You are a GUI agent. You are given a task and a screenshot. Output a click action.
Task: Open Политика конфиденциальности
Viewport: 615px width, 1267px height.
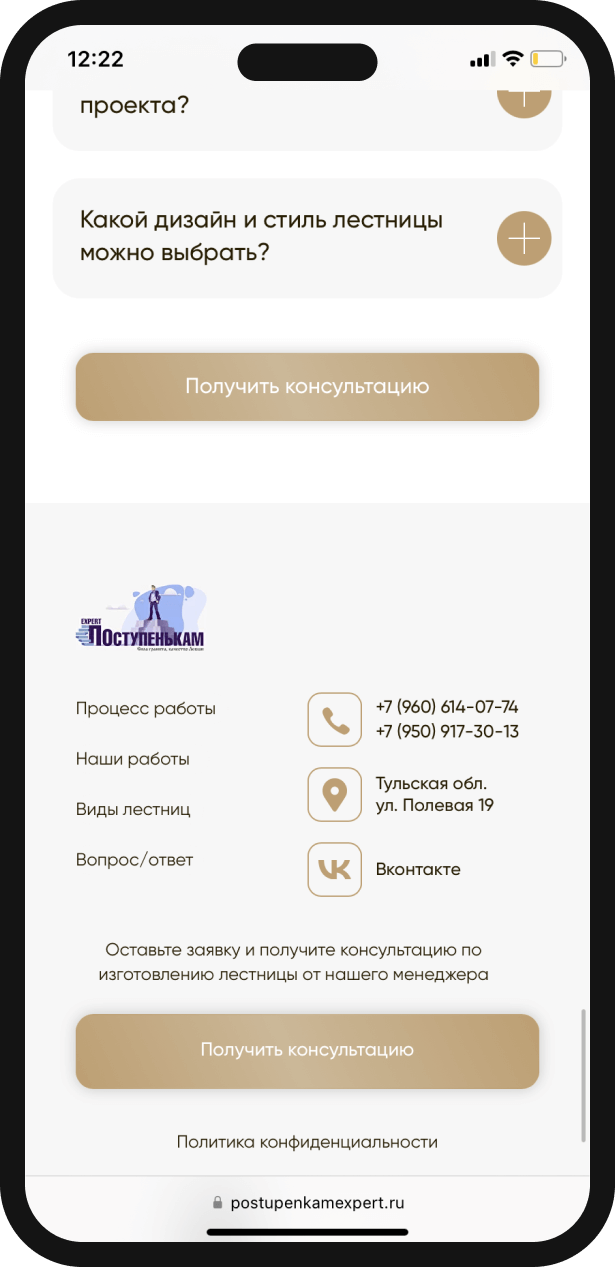pyautogui.click(x=307, y=1141)
